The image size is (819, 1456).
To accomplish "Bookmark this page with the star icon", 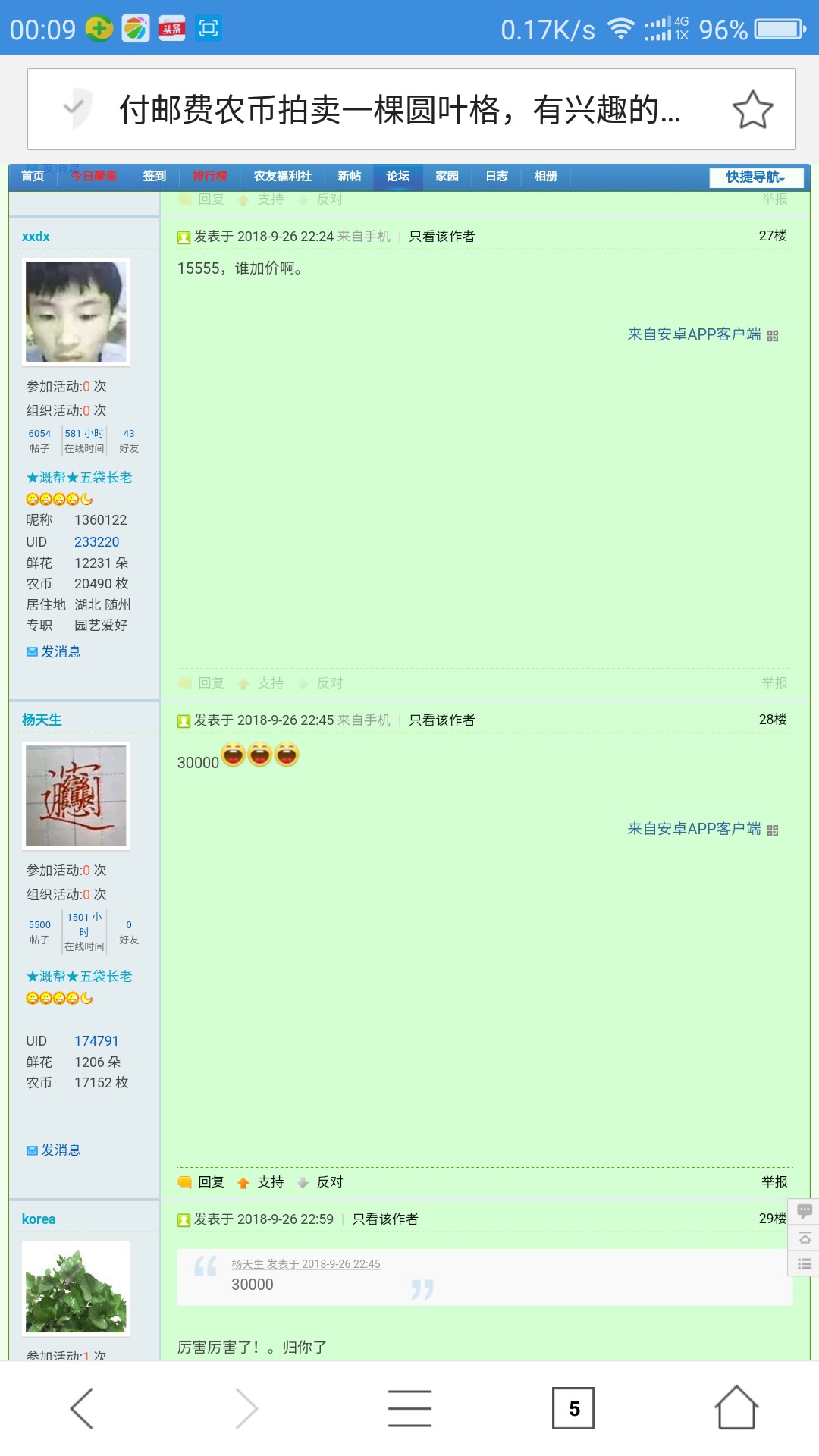I will 752,110.
